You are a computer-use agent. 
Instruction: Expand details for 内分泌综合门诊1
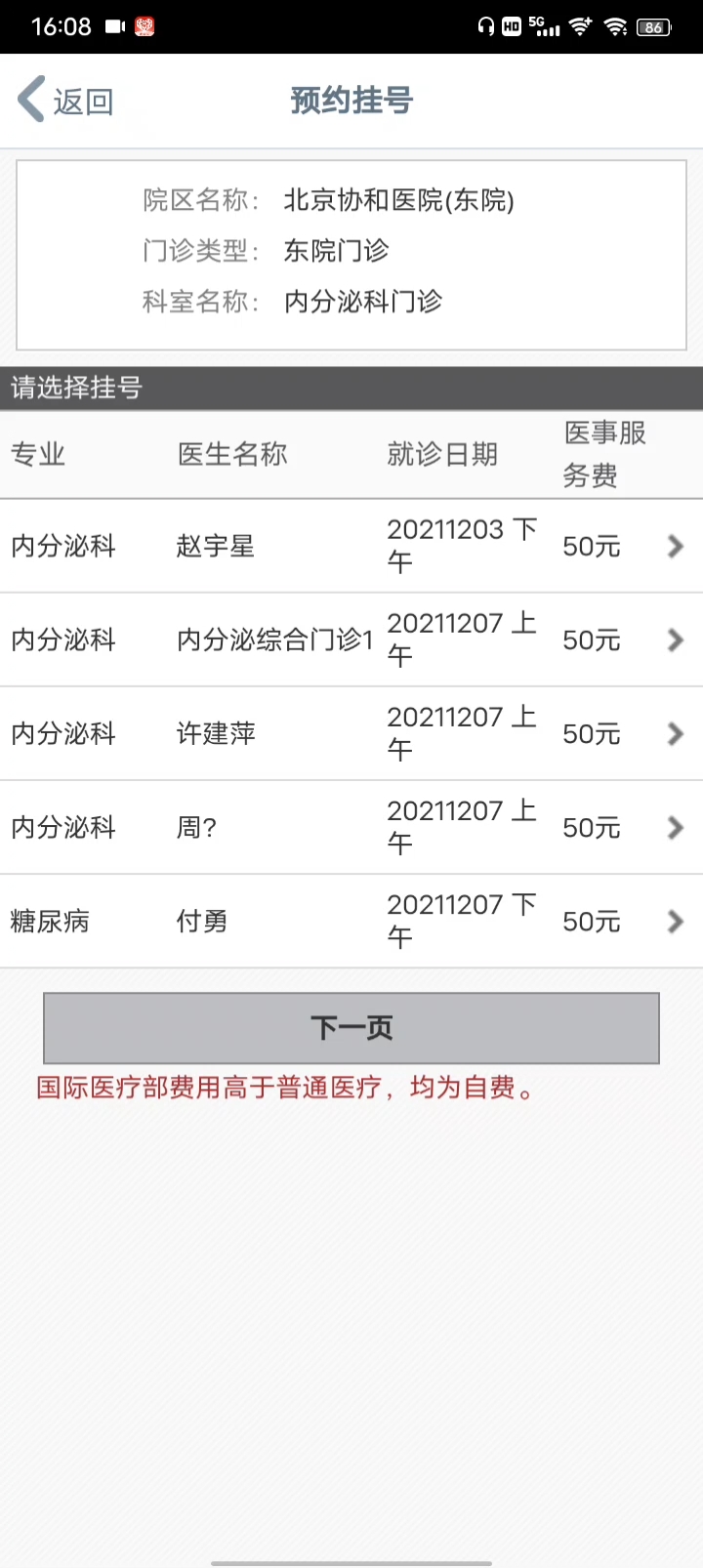[x=675, y=640]
